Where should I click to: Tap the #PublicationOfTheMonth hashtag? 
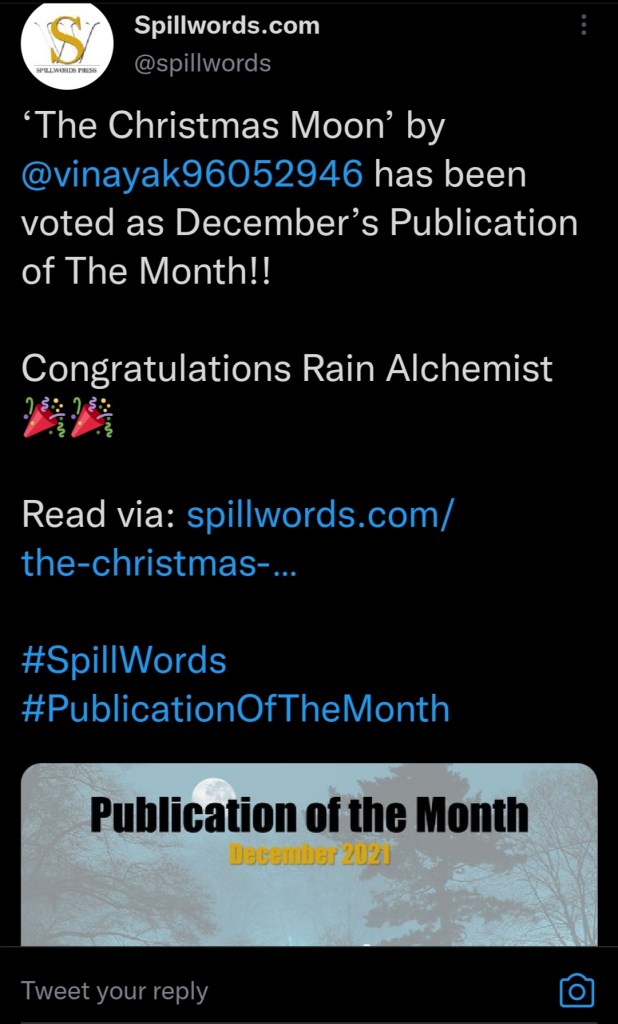(235, 709)
